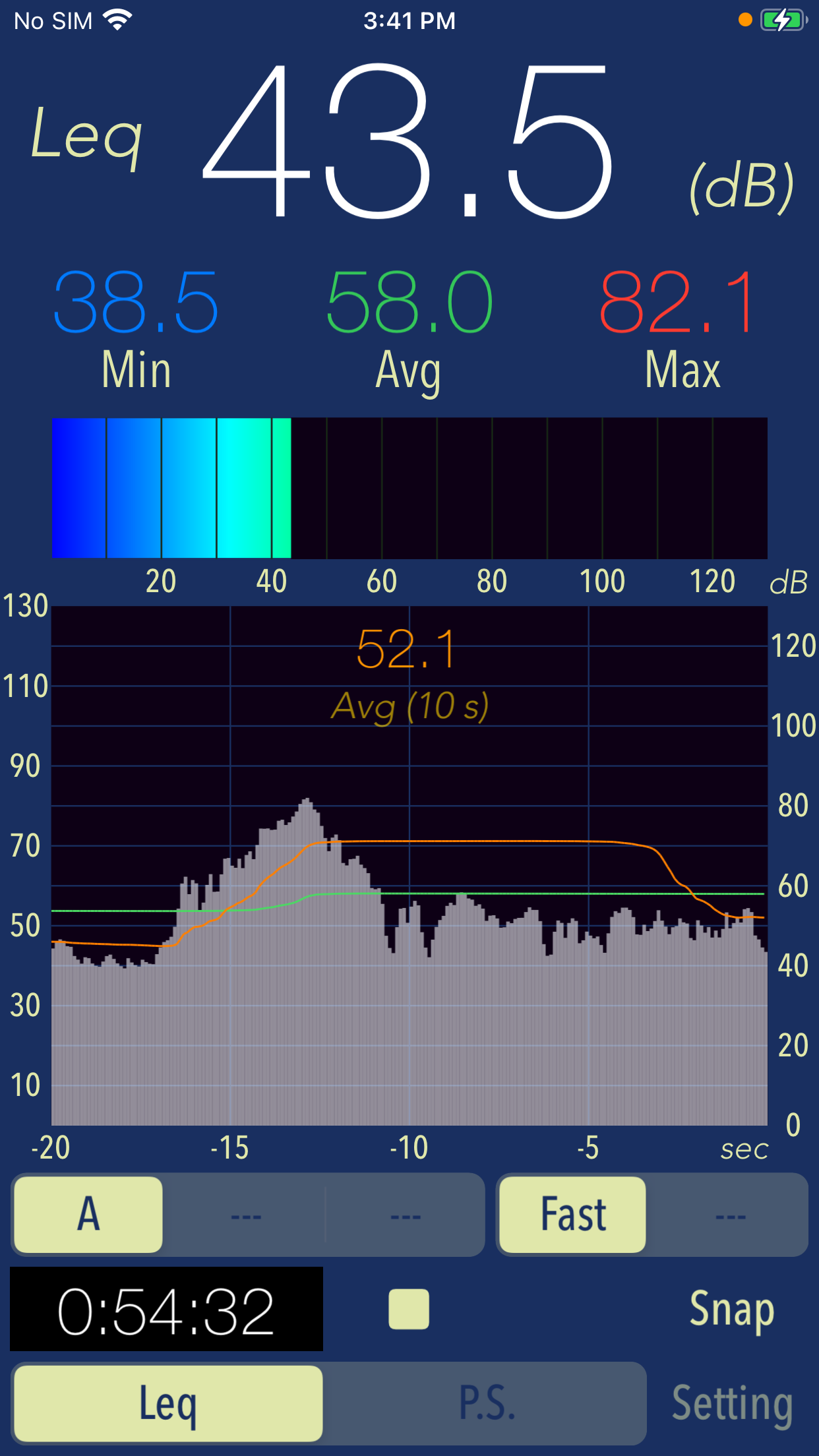
Task: Take a Snap of the measurement
Action: 731,1310
